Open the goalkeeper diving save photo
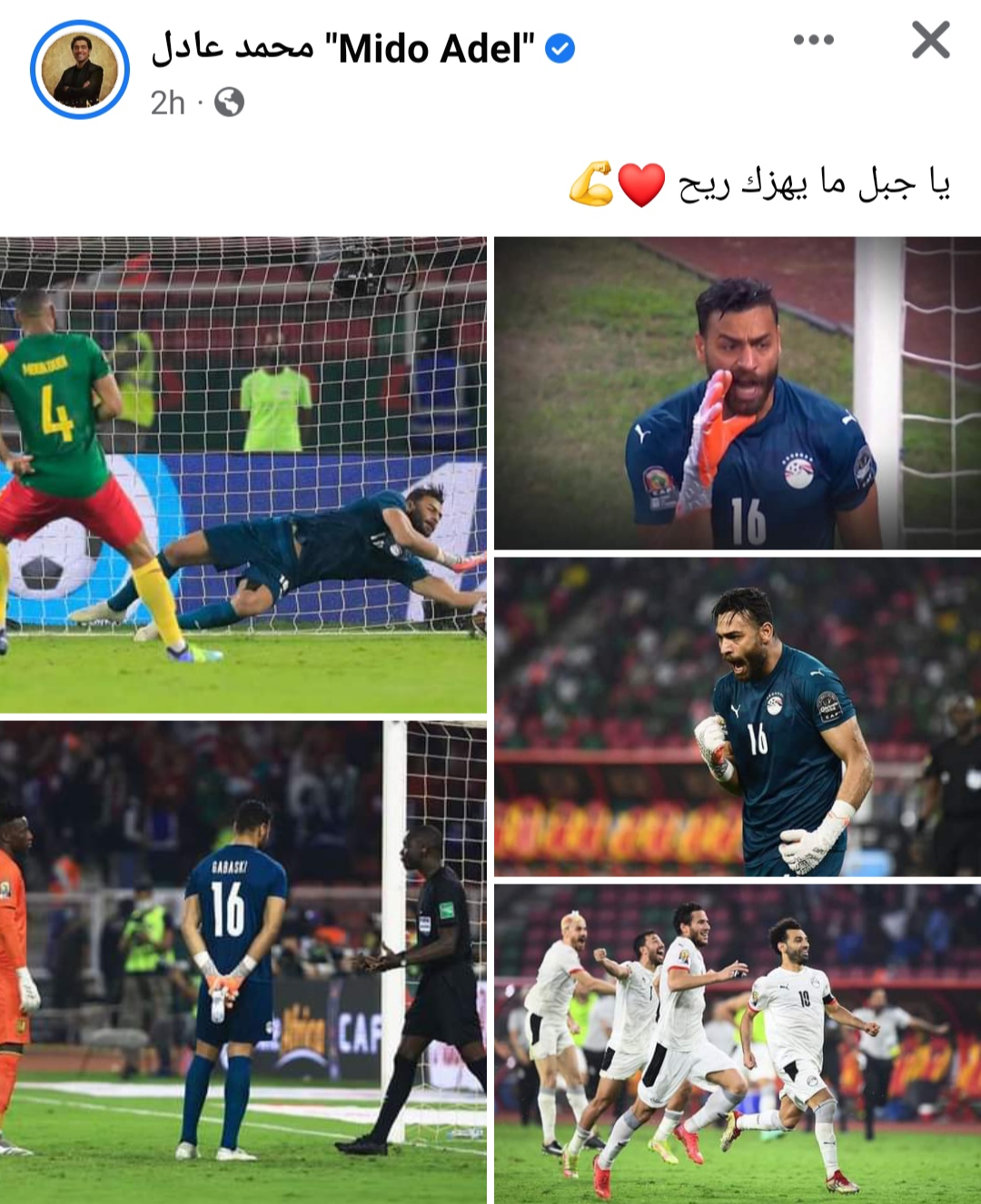 (243, 475)
